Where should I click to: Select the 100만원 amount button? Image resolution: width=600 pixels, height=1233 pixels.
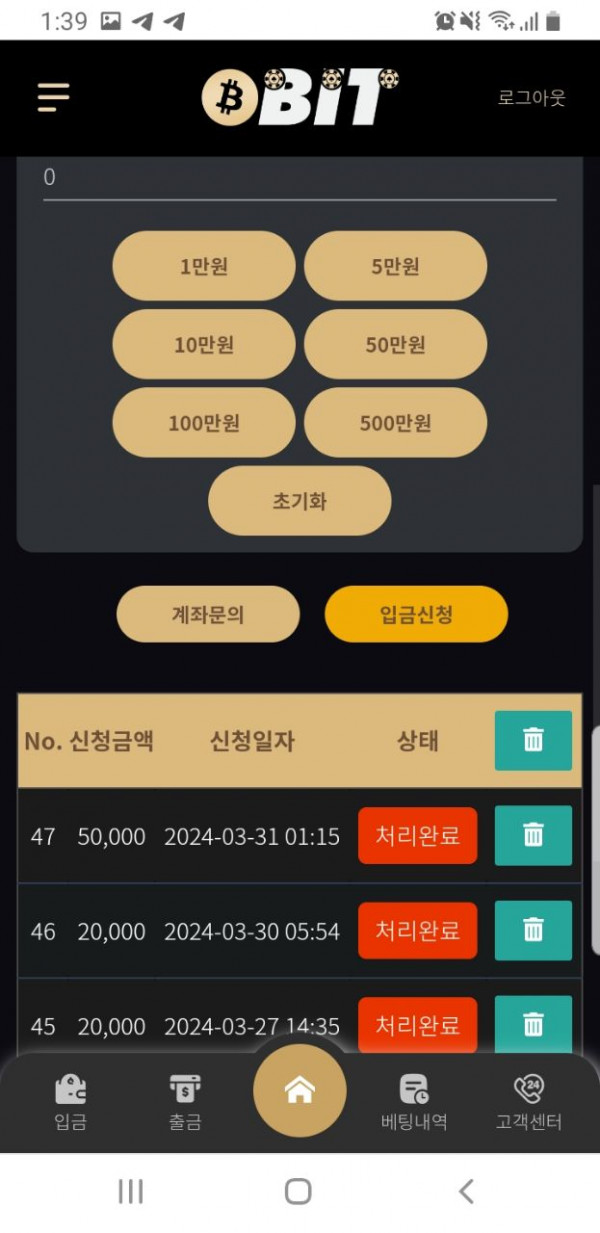(x=204, y=423)
